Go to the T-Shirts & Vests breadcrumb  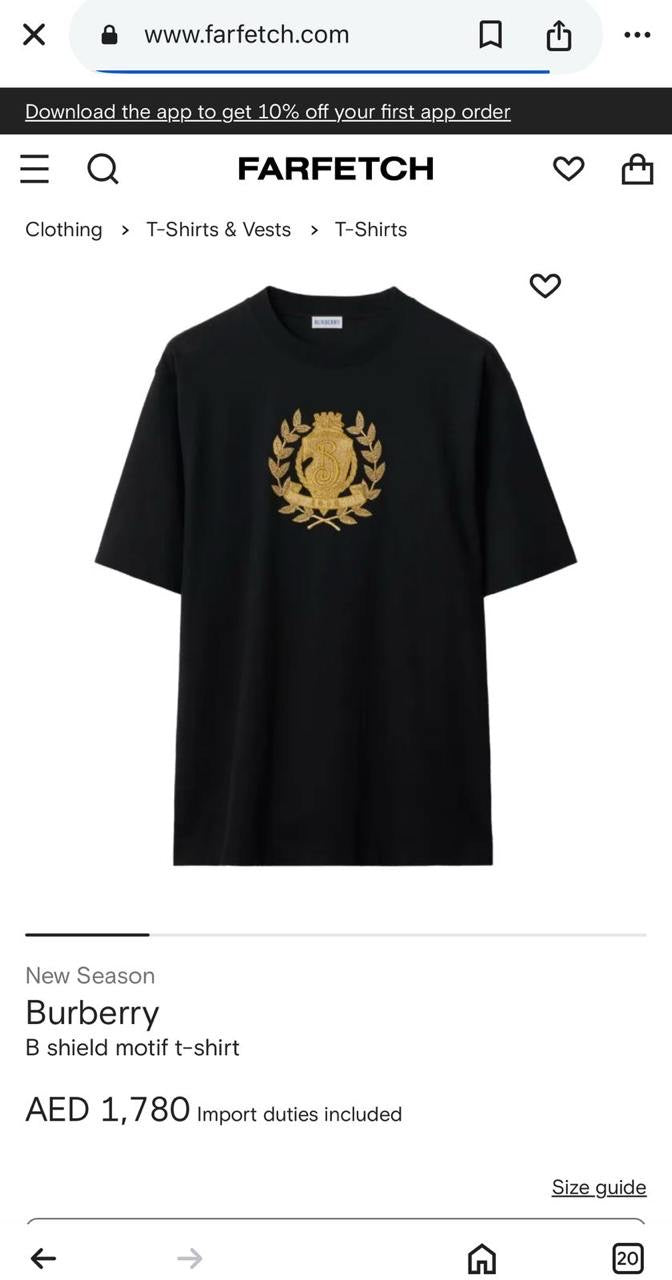click(218, 230)
